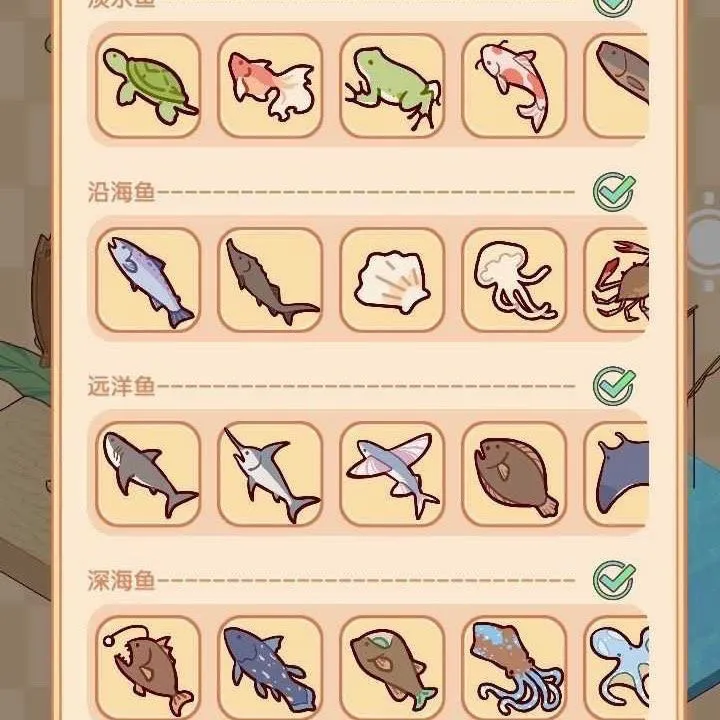This screenshot has width=720, height=720.
Task: Open the anglerfish tile under 深海鱼
Action: point(148,665)
